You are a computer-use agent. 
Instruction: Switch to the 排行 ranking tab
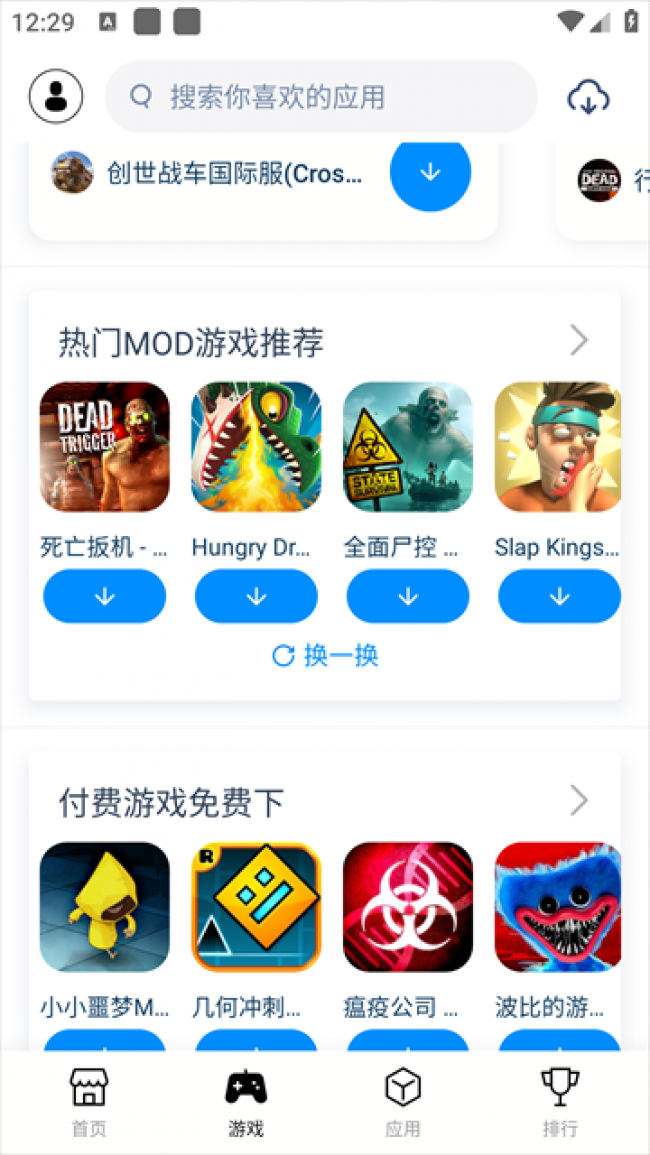coord(560,1102)
